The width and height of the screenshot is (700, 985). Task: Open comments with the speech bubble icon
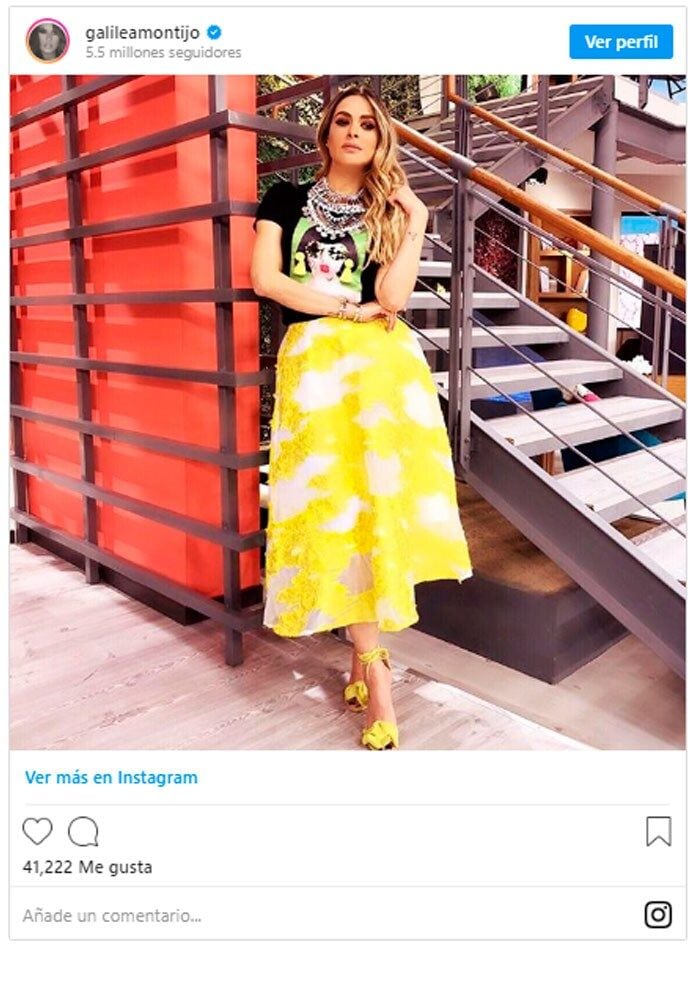coord(83,831)
